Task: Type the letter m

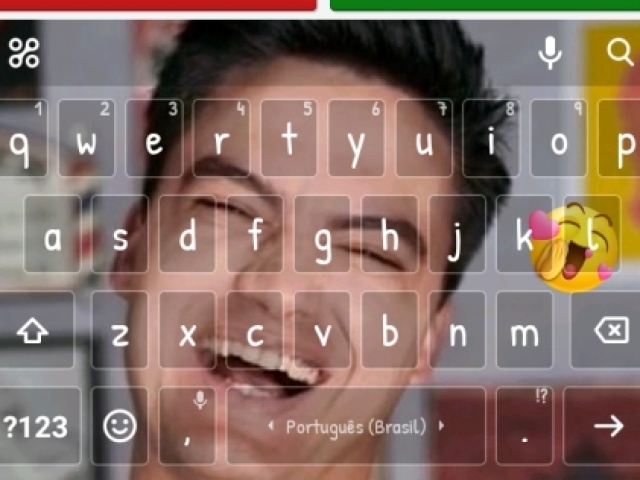Action: pyautogui.click(x=524, y=332)
